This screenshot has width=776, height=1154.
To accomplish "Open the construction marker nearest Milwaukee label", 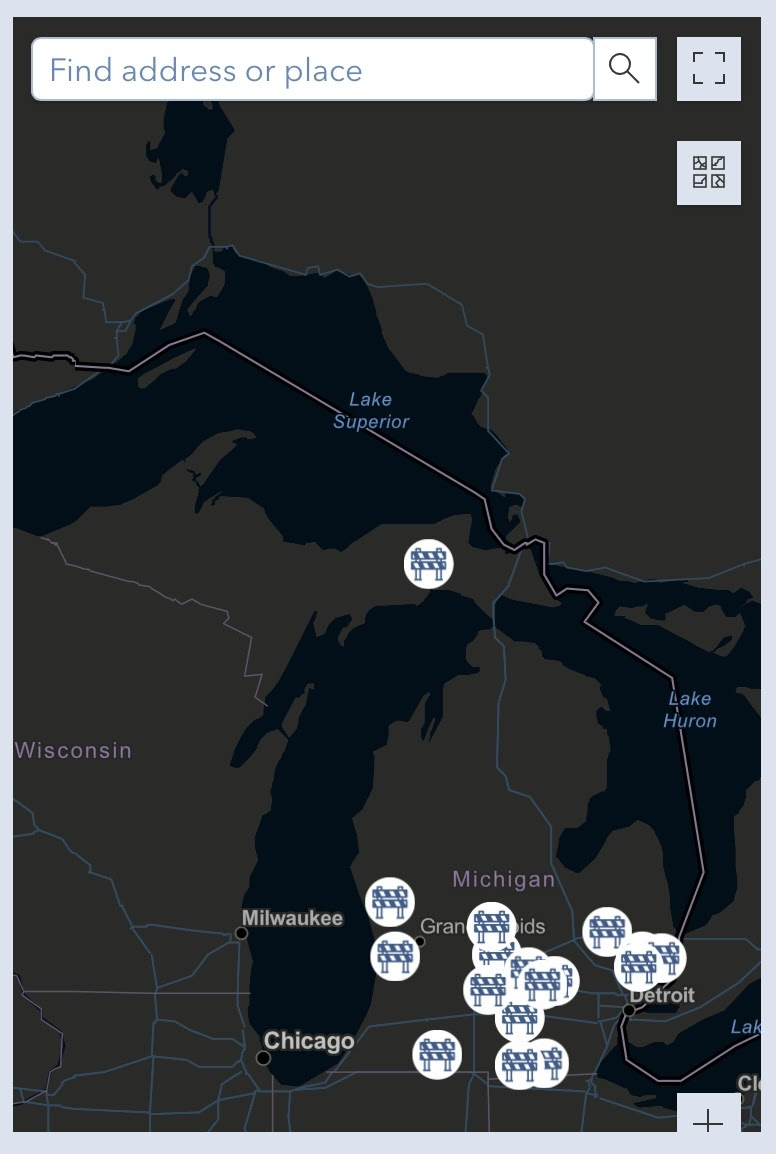I will tap(389, 902).
